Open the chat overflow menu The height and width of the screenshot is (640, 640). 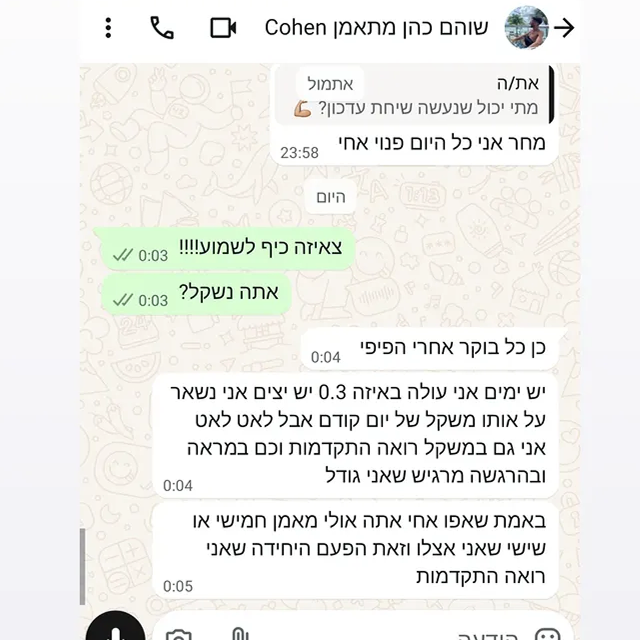coord(108,27)
